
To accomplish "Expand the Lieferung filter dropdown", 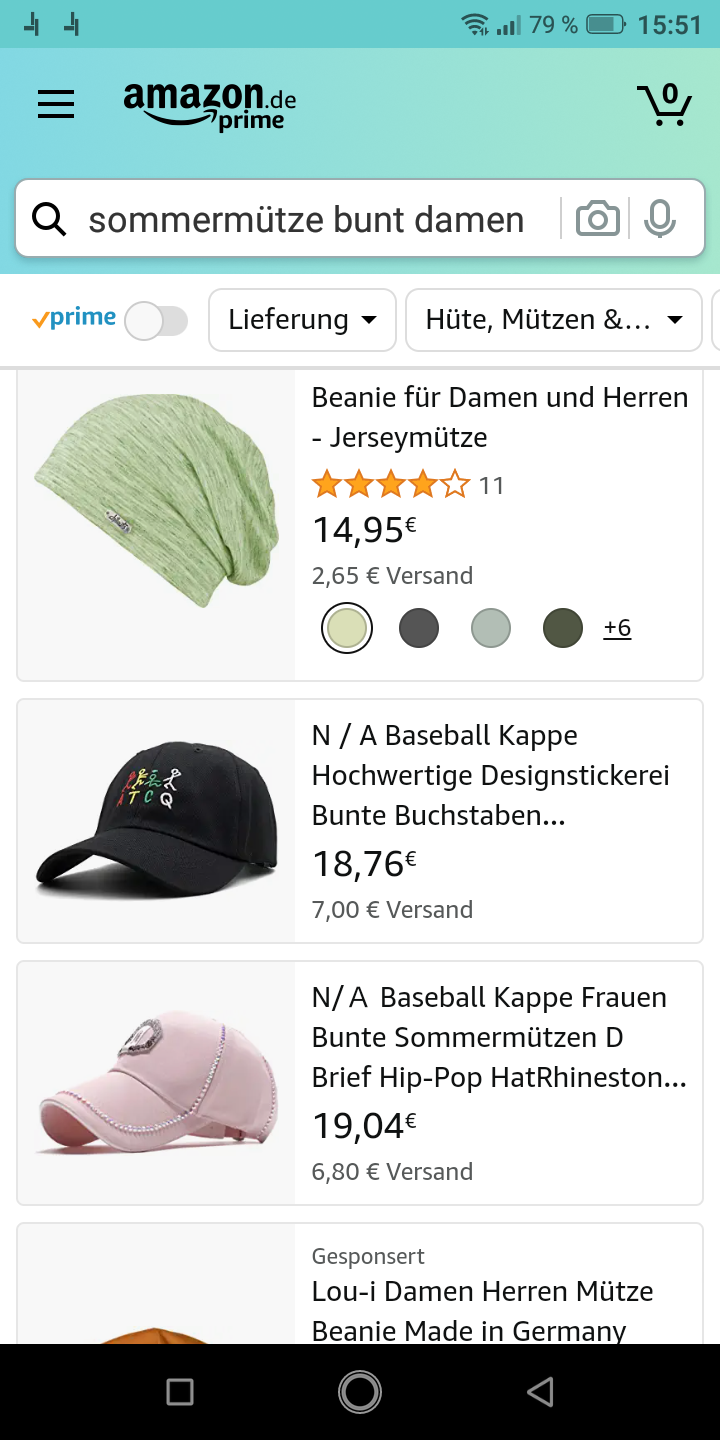I will click(302, 320).
